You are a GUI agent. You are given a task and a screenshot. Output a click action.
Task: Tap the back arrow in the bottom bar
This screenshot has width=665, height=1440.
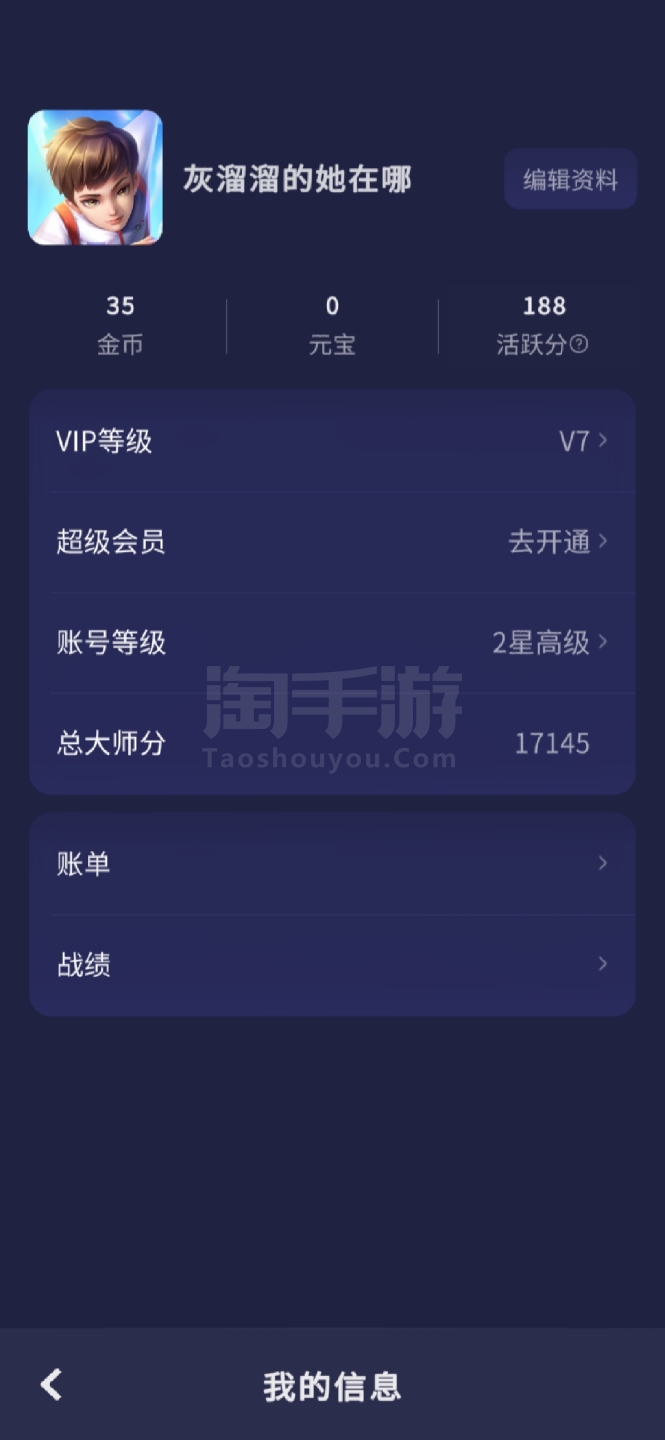point(51,1385)
